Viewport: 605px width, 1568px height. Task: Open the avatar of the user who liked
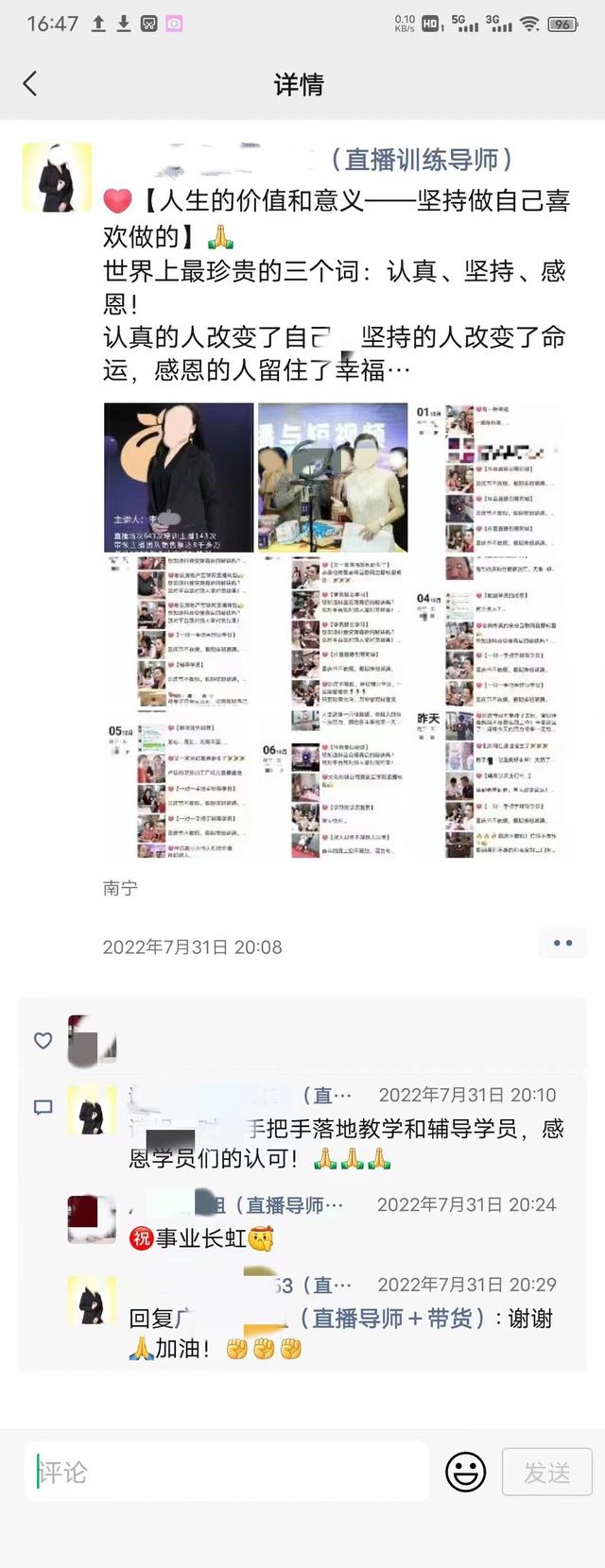coord(92,1041)
